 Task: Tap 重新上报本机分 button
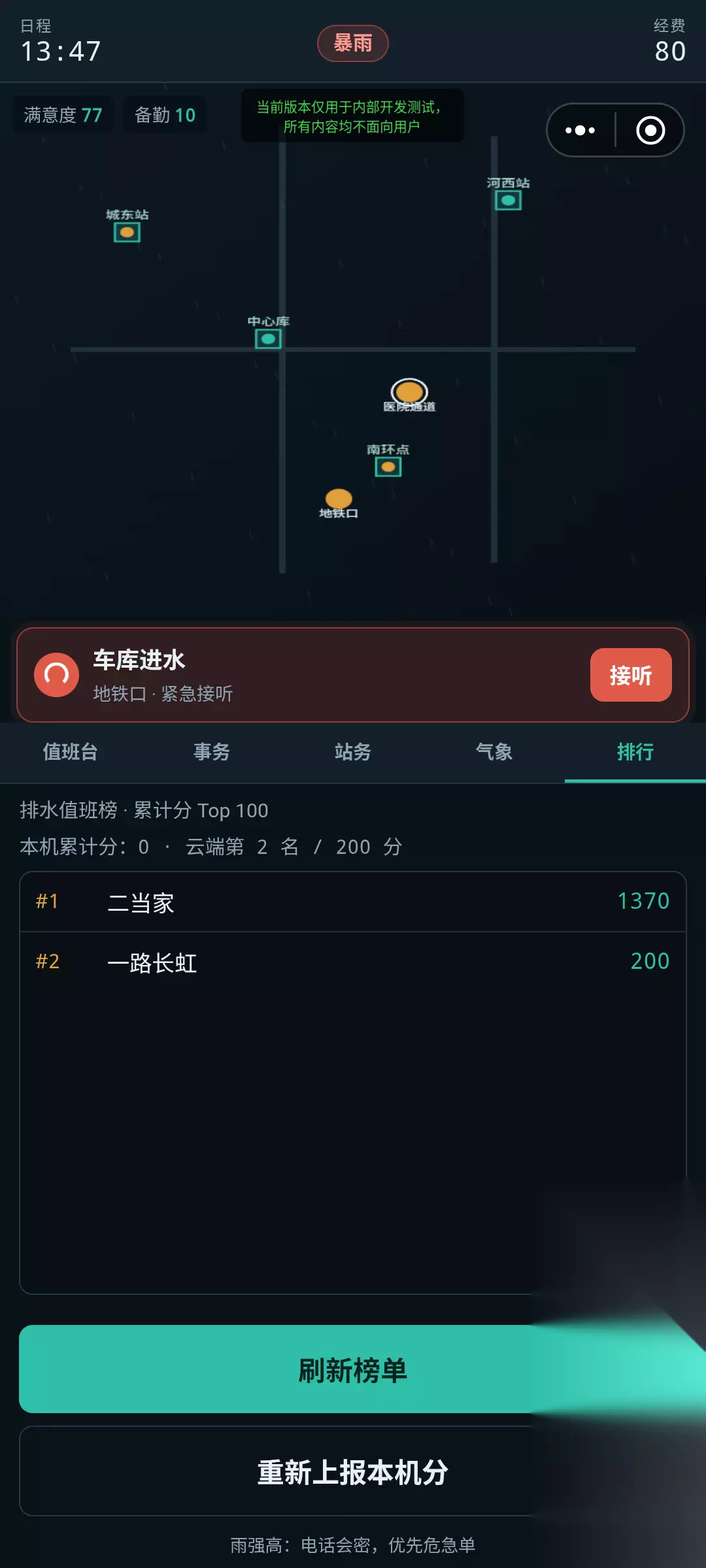pos(353,1471)
